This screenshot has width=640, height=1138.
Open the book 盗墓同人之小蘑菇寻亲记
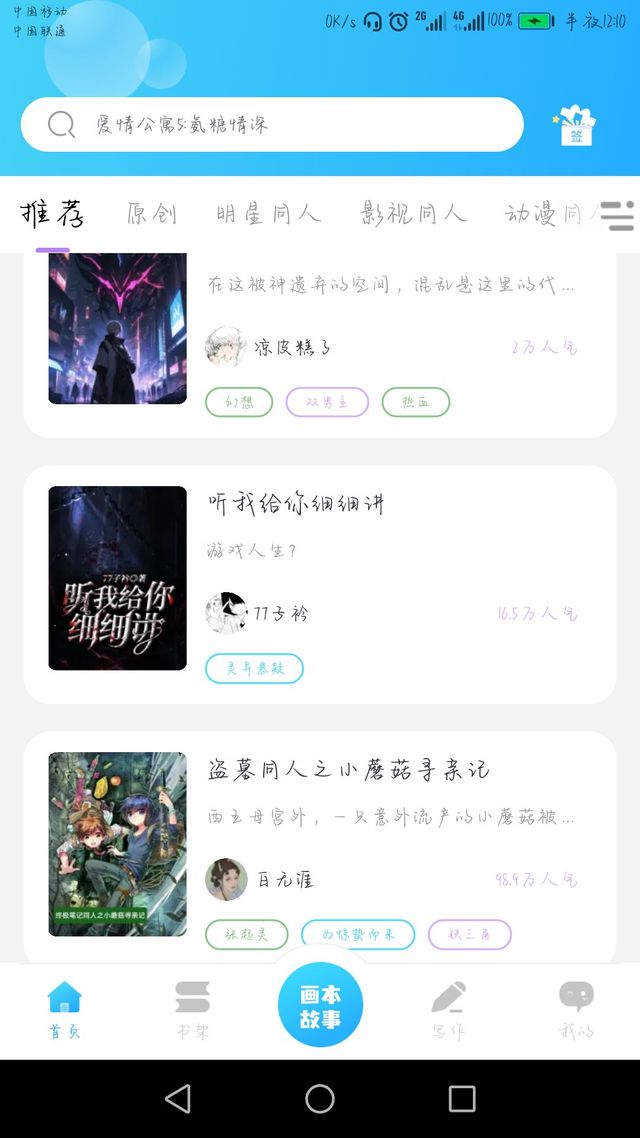320,848
